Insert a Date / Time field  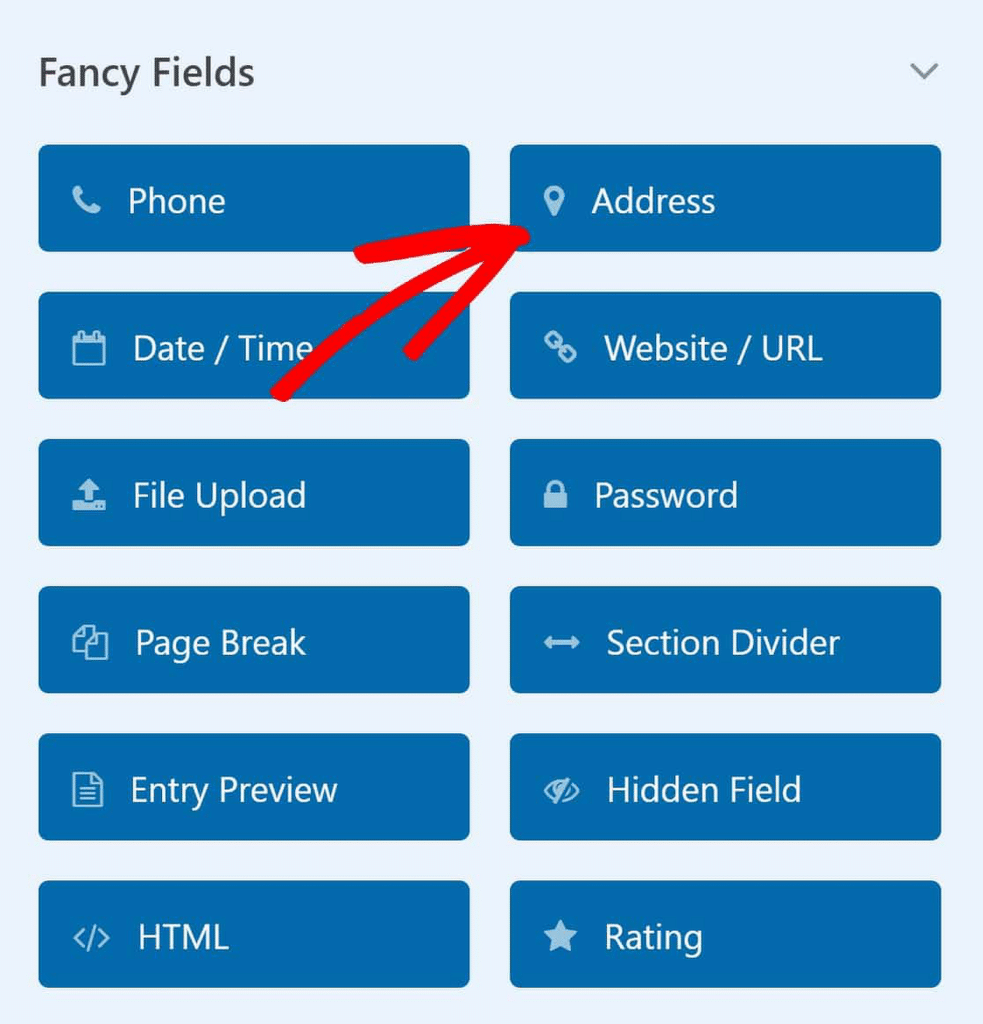tap(254, 346)
